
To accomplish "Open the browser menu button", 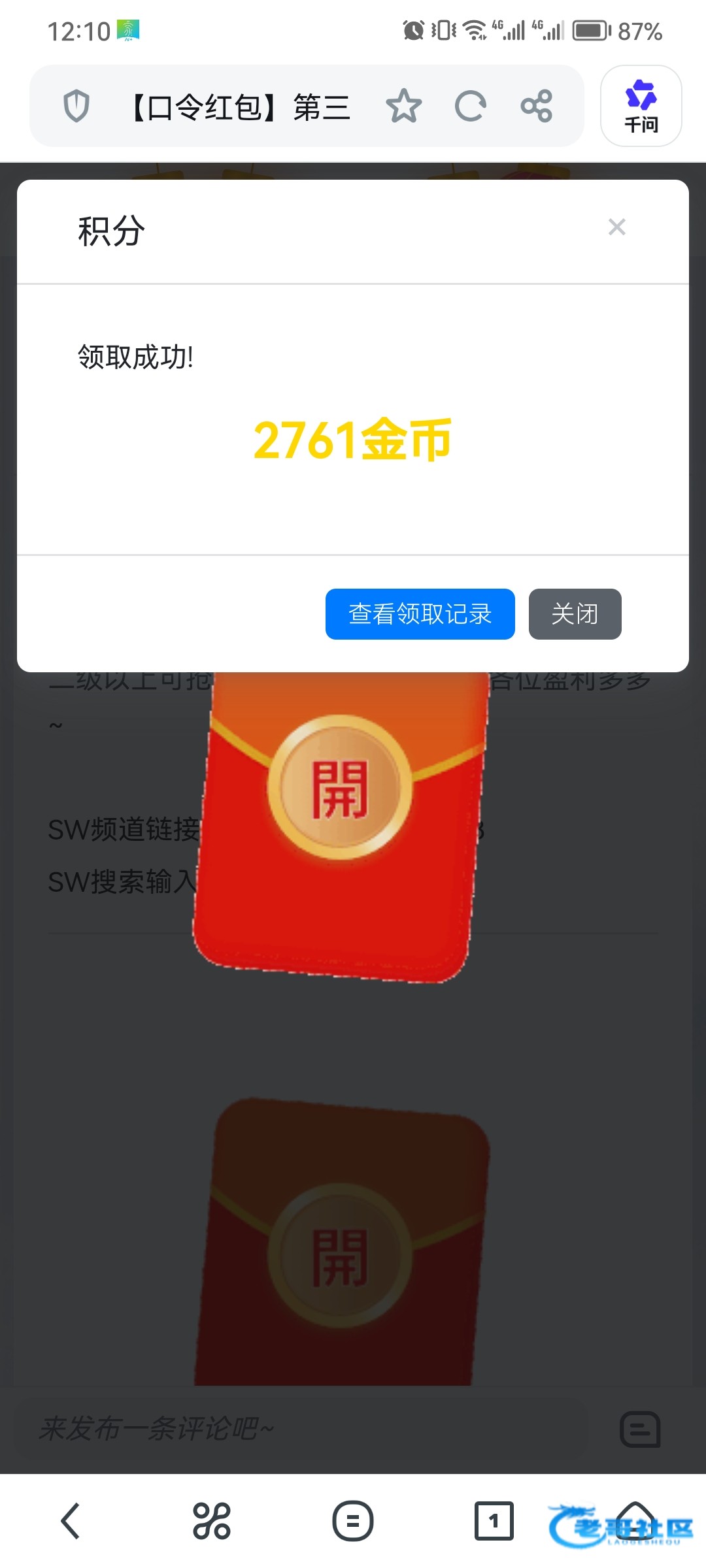I will pos(353,1521).
